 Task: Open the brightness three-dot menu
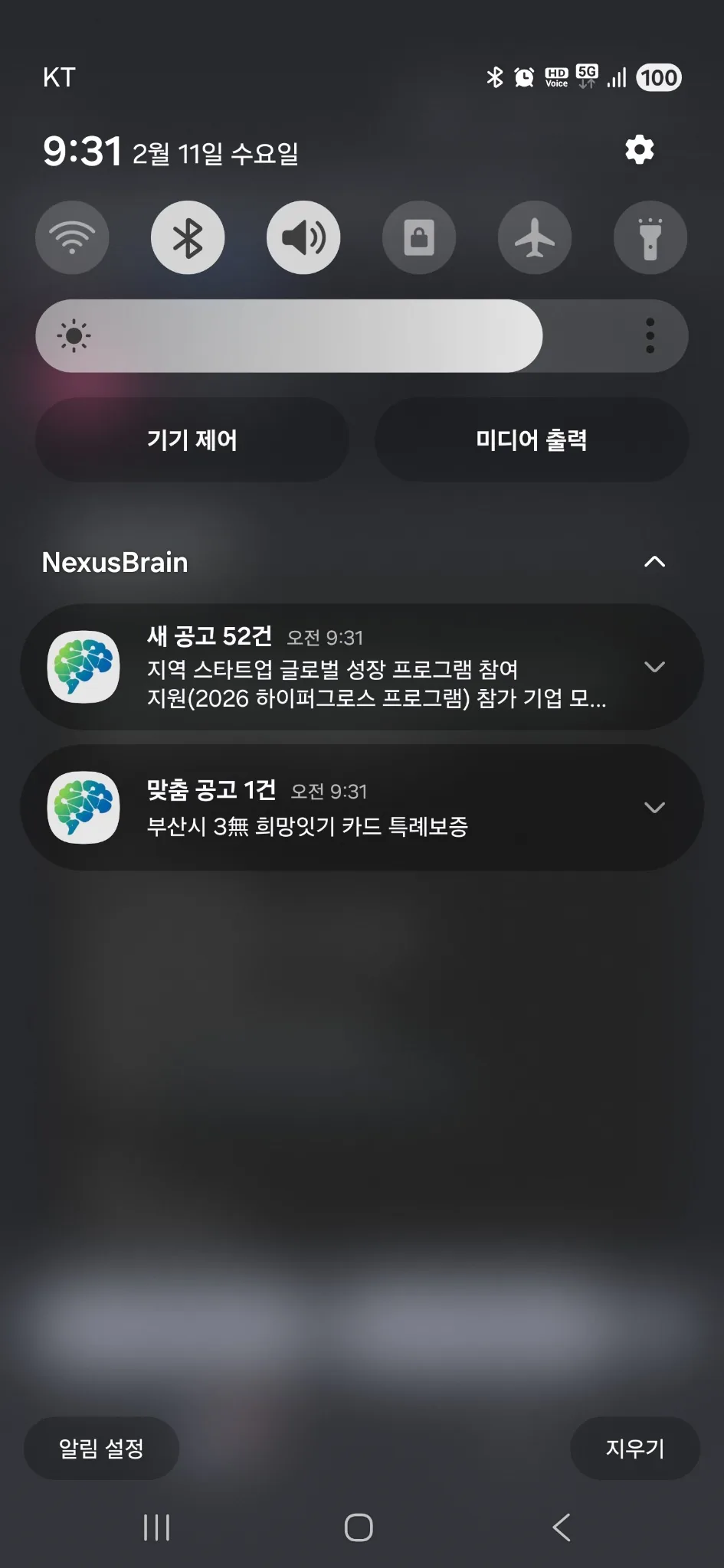coord(650,335)
